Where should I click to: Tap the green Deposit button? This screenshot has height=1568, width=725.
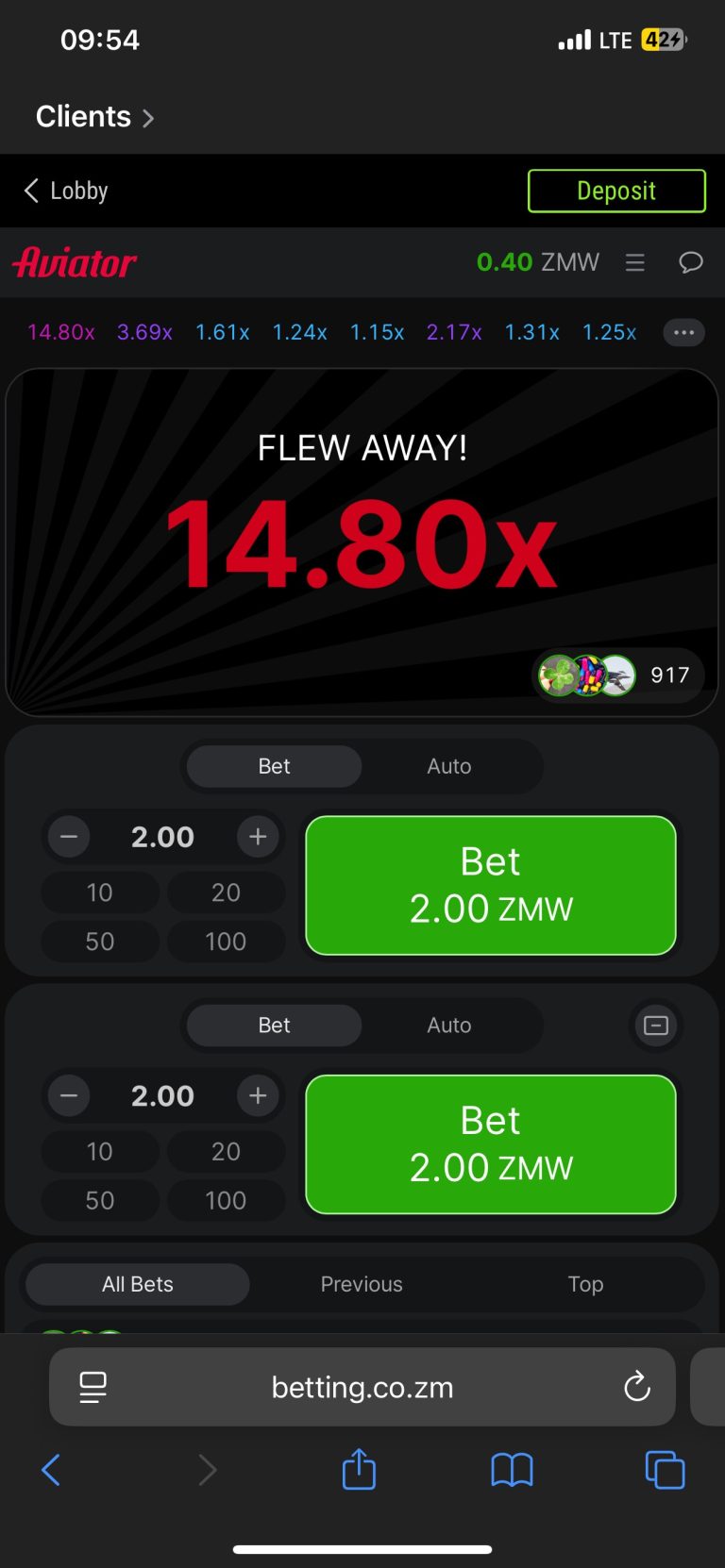[x=615, y=191]
